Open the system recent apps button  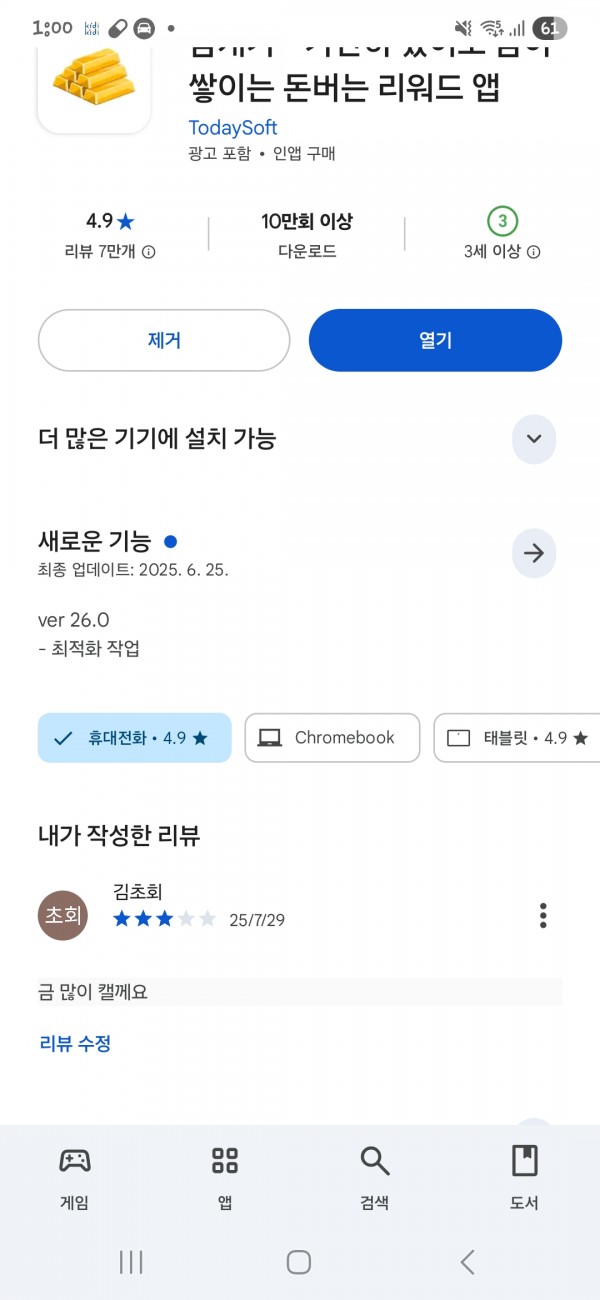(x=131, y=1262)
